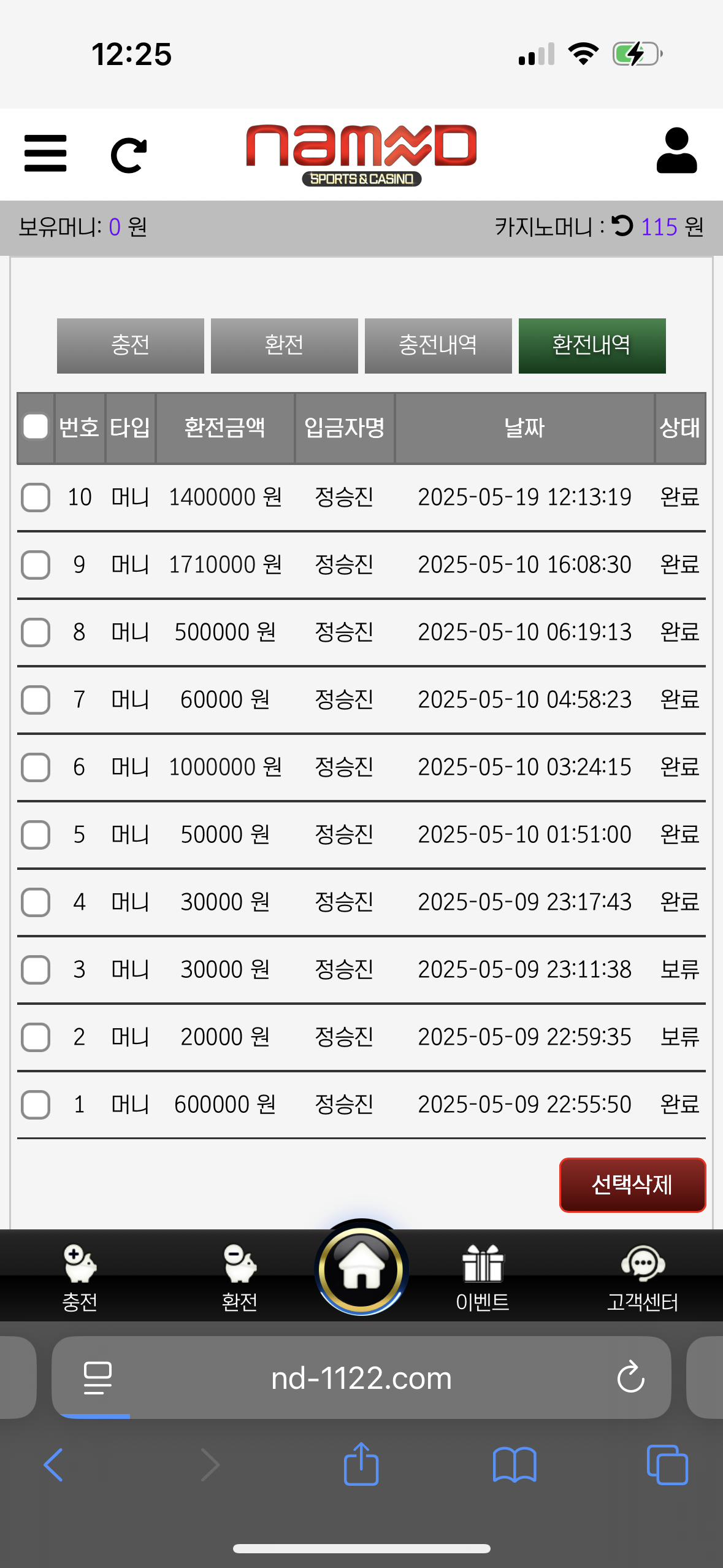The width and height of the screenshot is (723, 1568).
Task: Tick the checkbox for row number 6
Action: coord(36,767)
